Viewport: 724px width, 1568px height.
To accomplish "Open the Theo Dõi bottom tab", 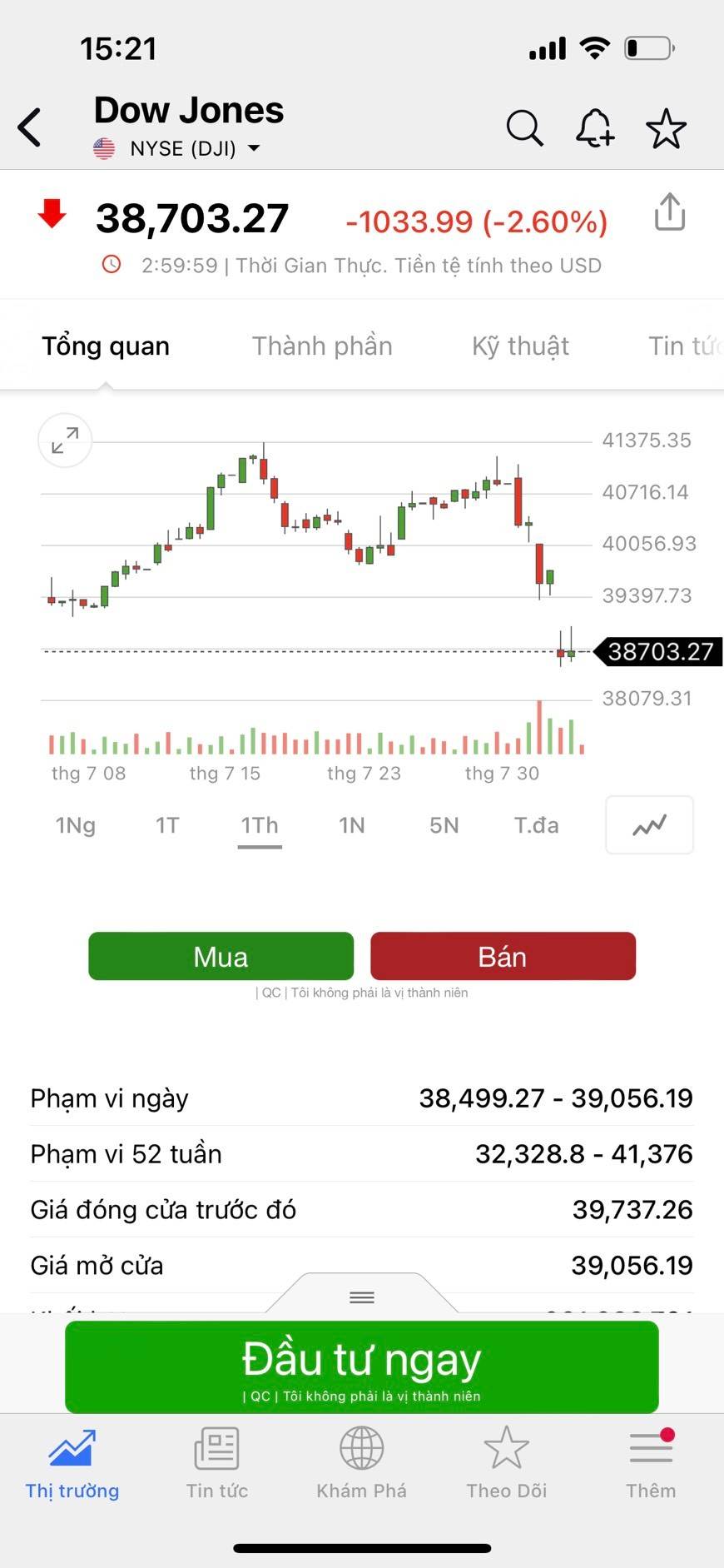I will pyautogui.click(x=506, y=1461).
